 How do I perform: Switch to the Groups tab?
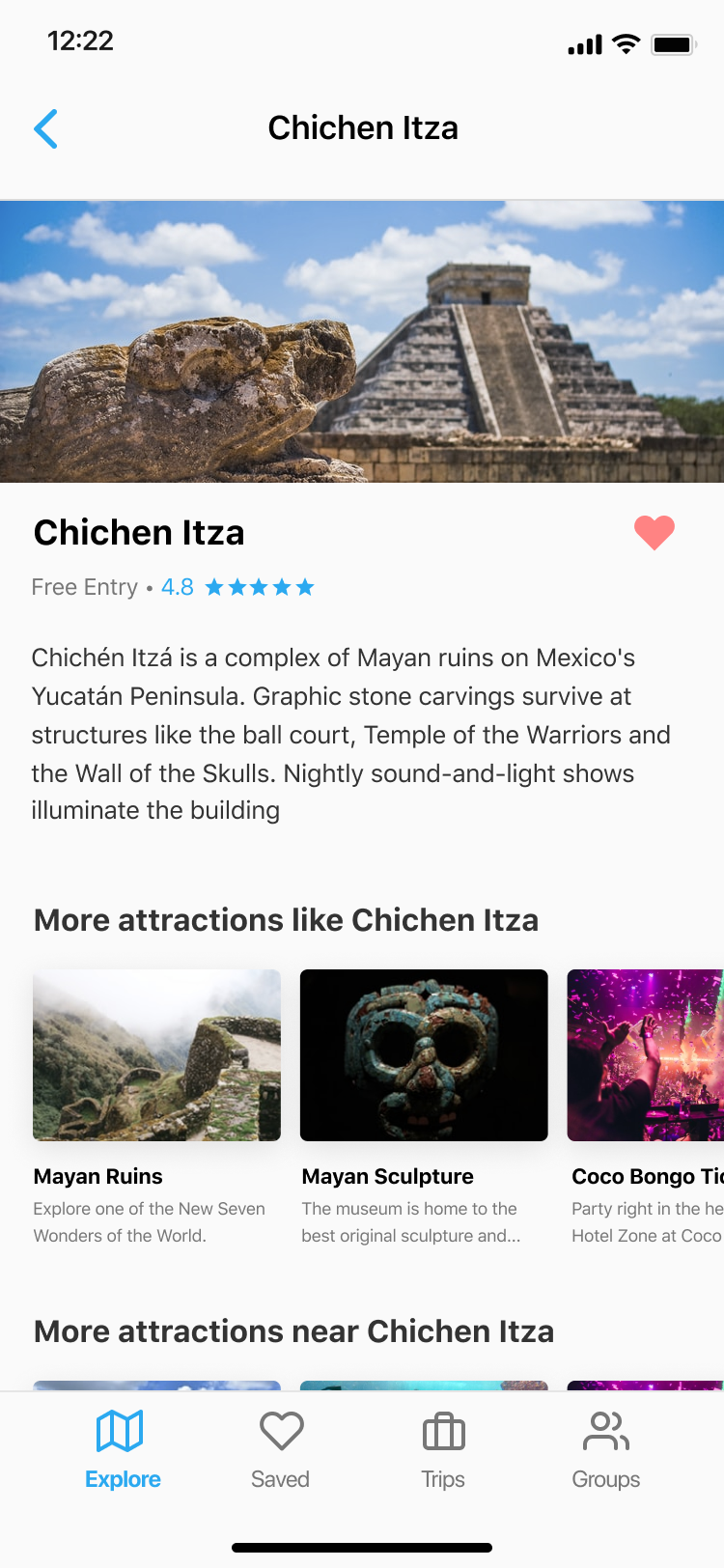pos(606,1450)
